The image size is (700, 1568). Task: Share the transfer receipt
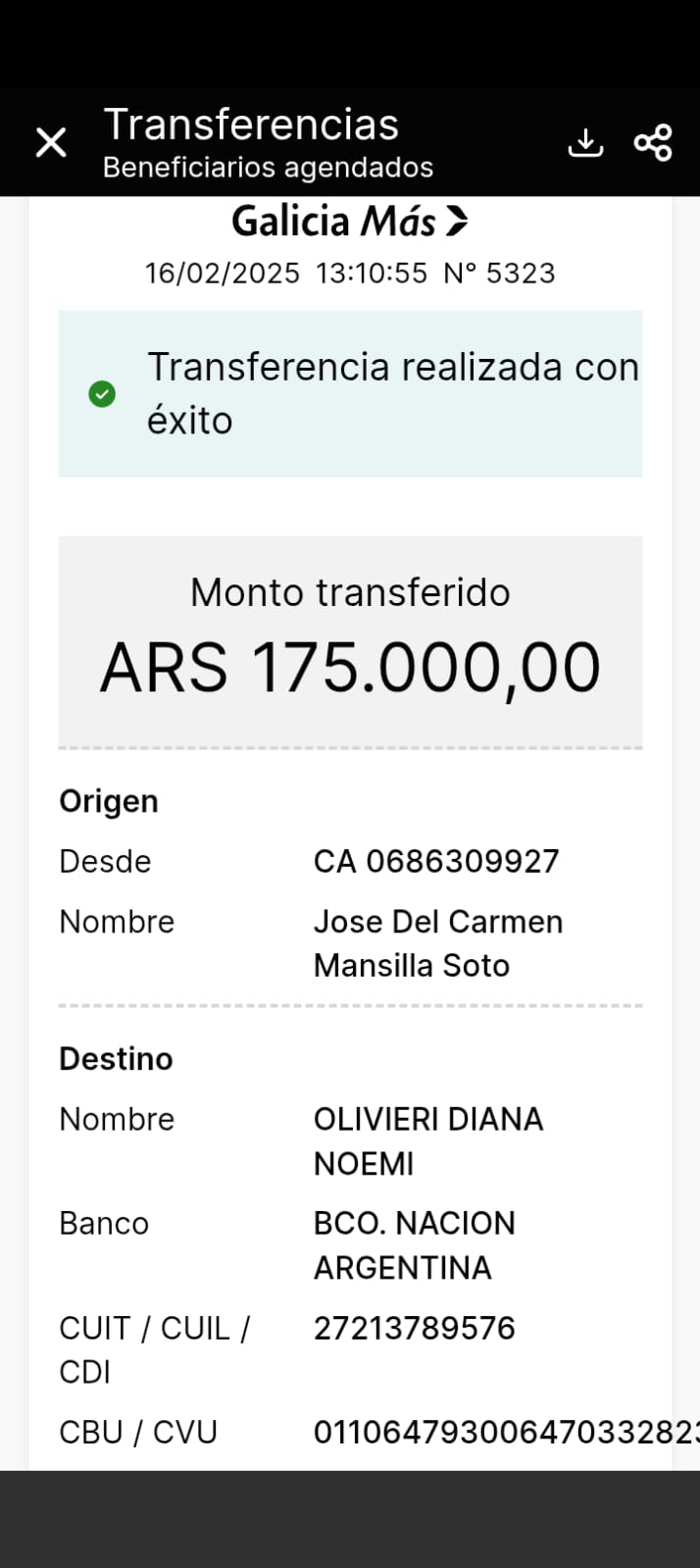pos(653,142)
